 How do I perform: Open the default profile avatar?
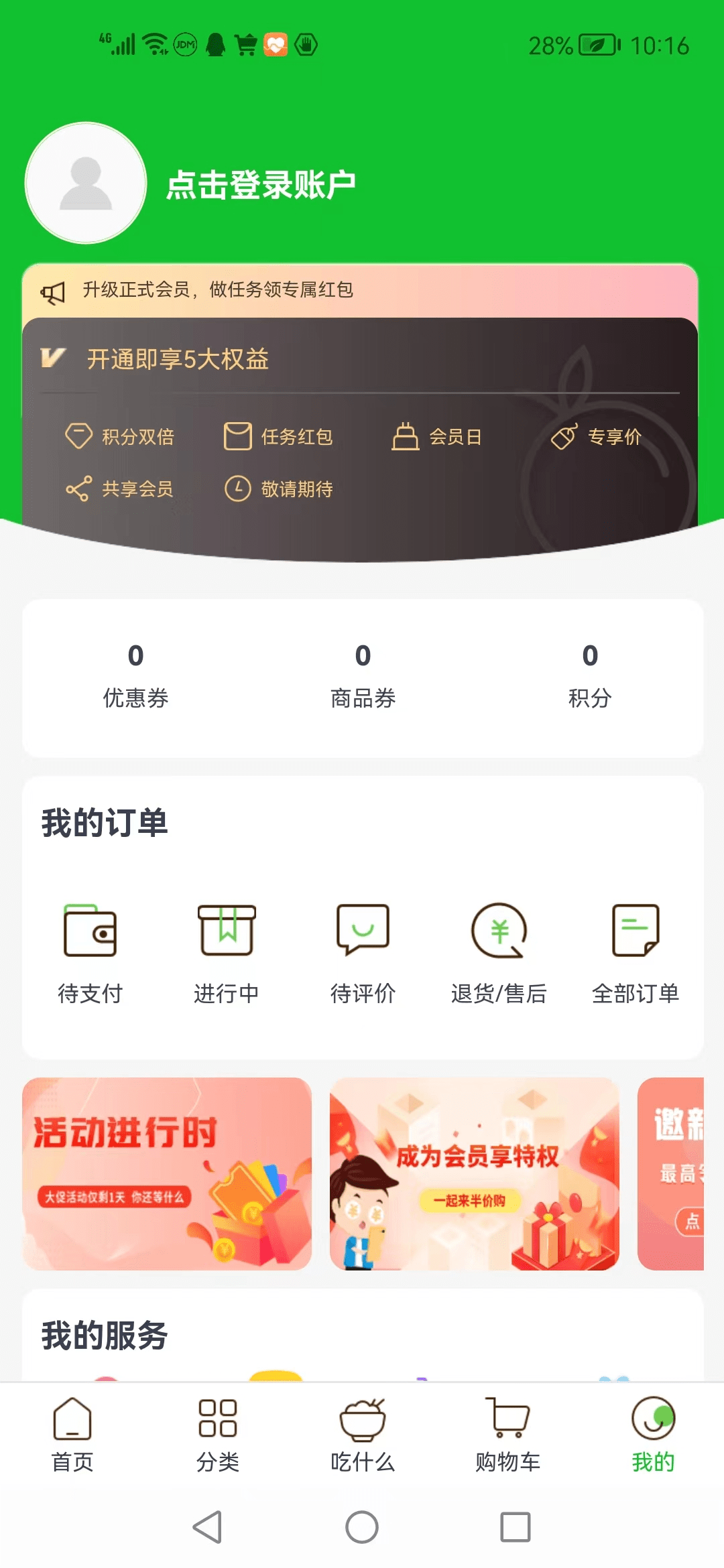click(x=86, y=183)
